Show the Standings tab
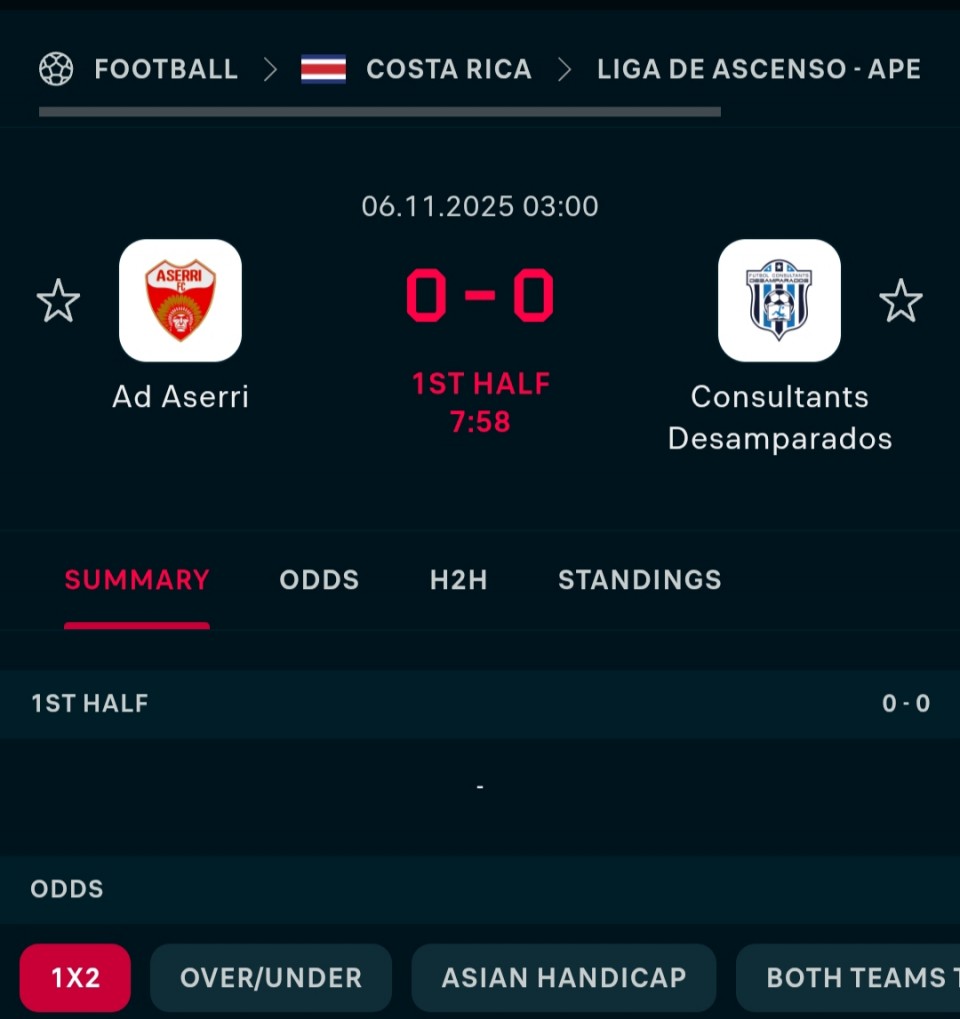 (x=640, y=580)
